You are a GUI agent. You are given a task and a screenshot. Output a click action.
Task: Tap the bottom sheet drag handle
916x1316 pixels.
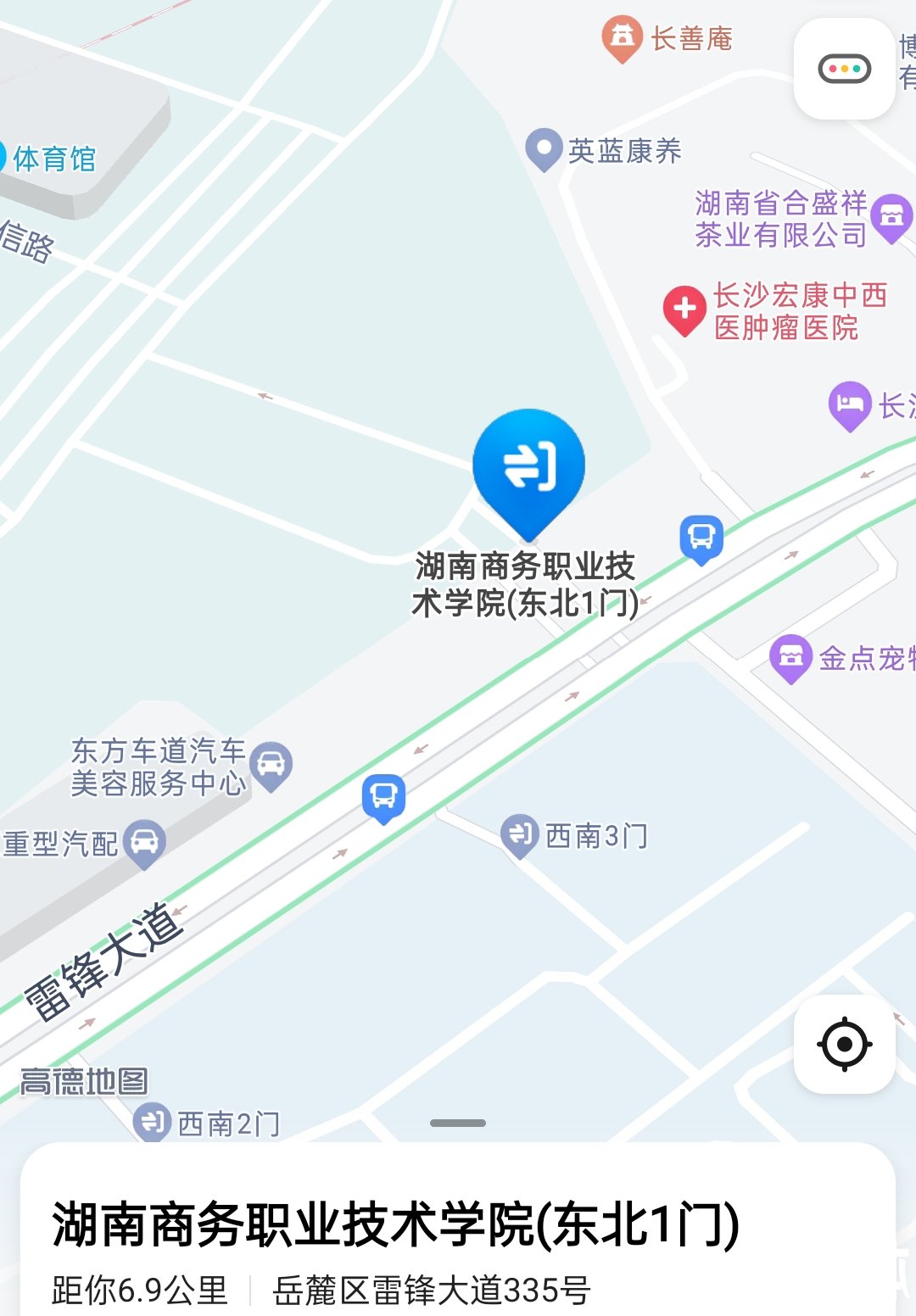(458, 1123)
